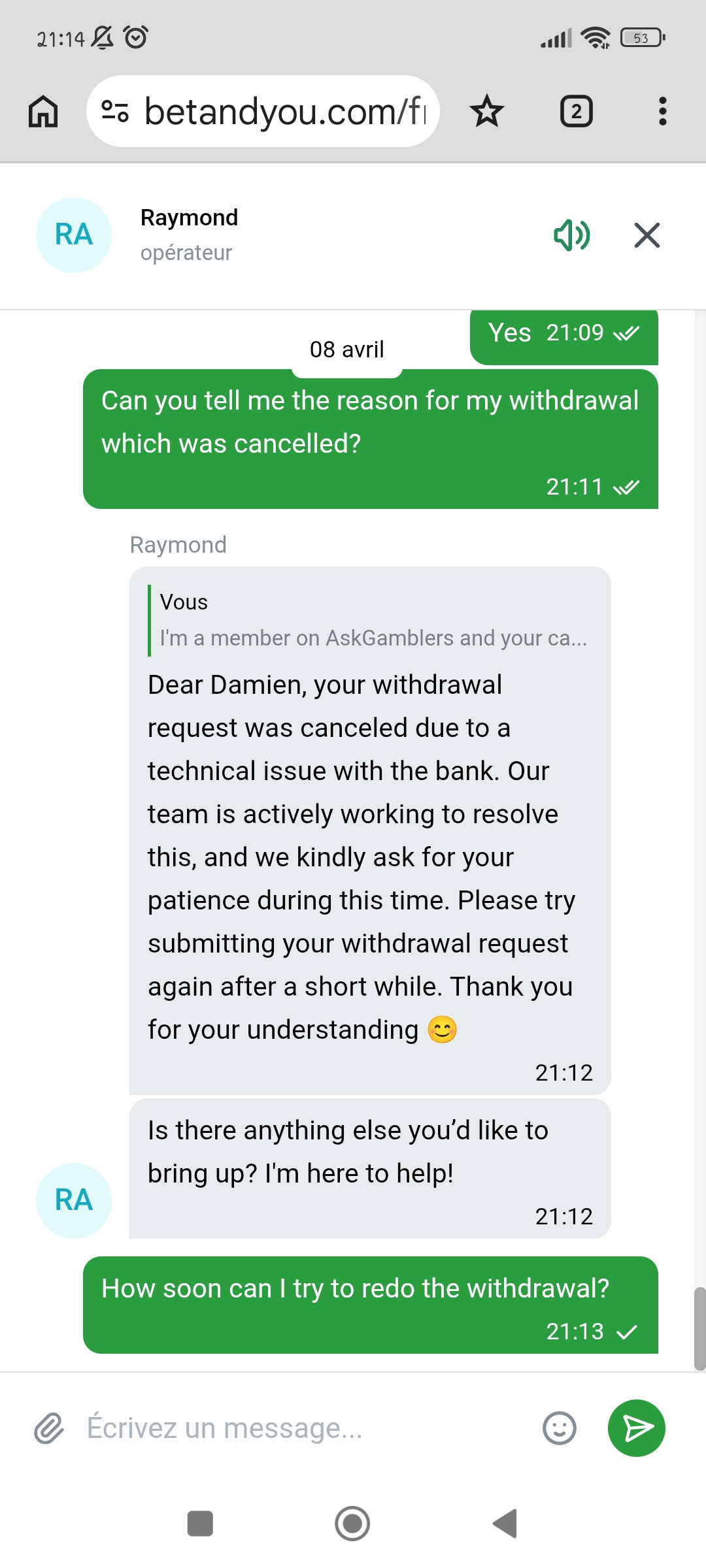Open the browser tab switcher
The image size is (706, 1568).
coord(576,111)
